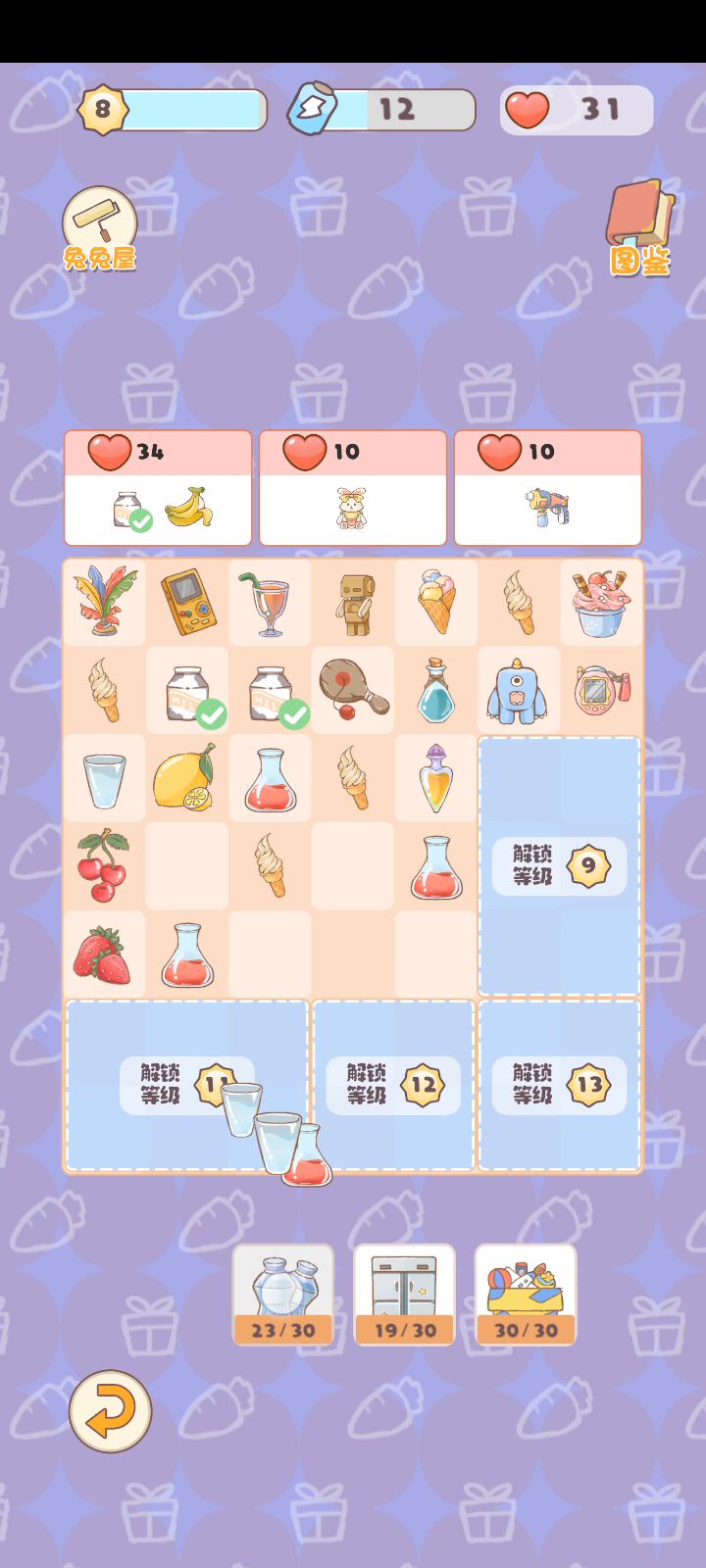Tap the locked area requiring level 12
Screen dimensions: 706x1568
(393, 1085)
